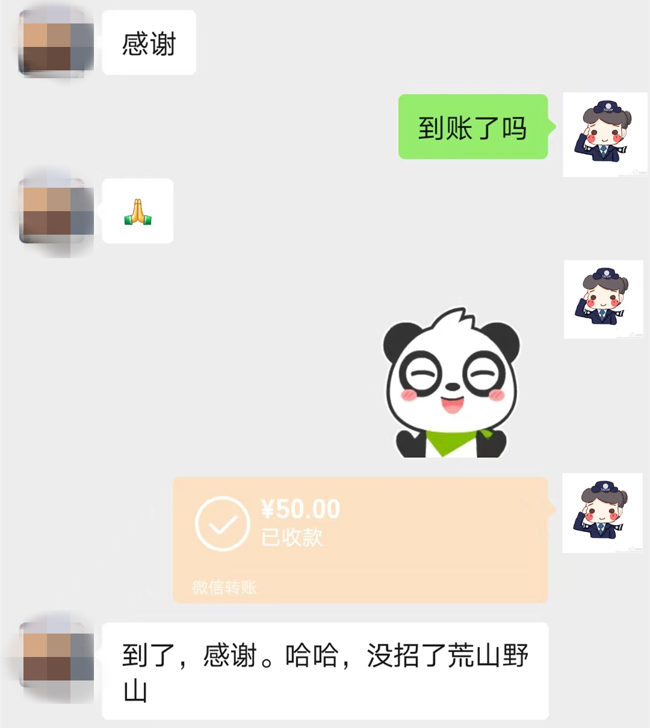Open police avatar beside 到账了吗 message
This screenshot has width=650, height=728.
[x=602, y=135]
